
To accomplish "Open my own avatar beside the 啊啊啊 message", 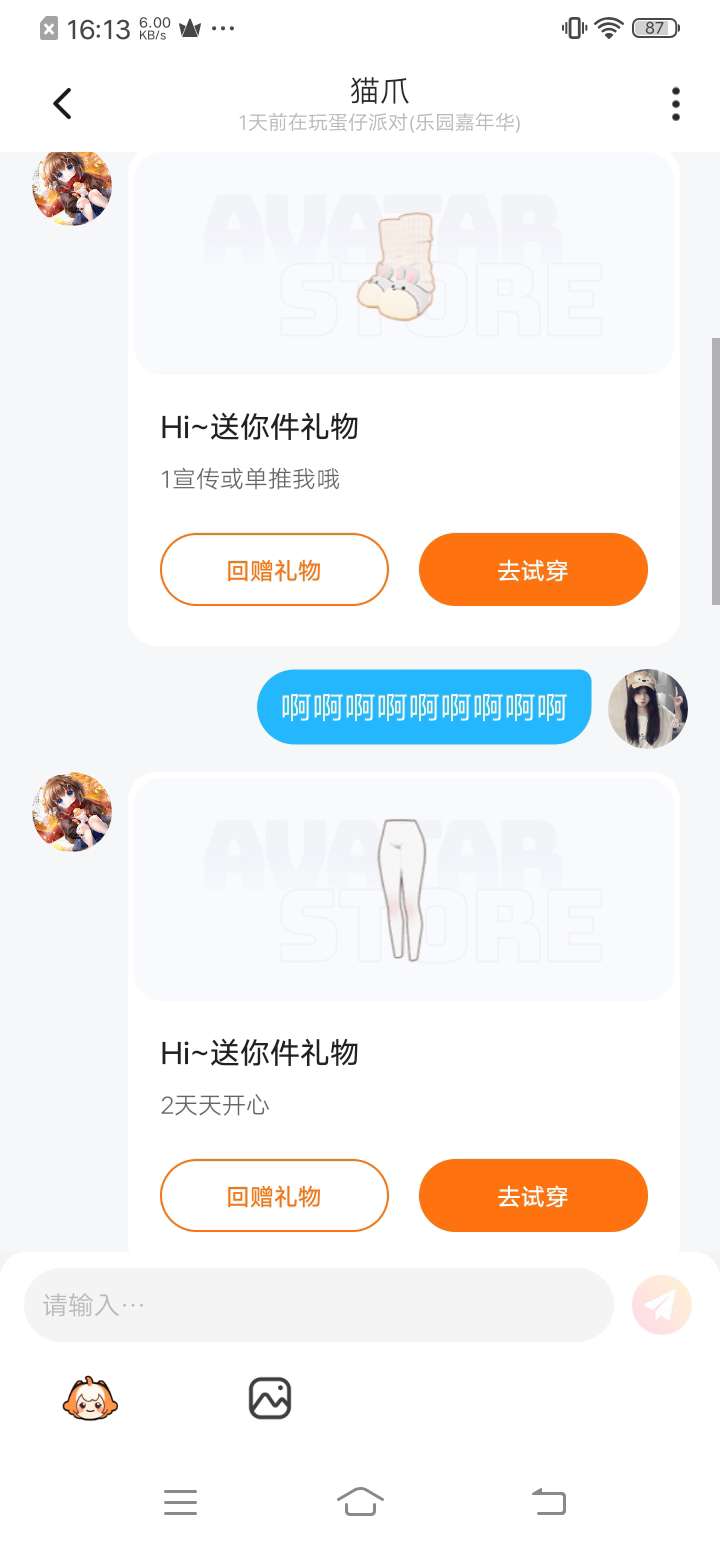I will pyautogui.click(x=648, y=709).
